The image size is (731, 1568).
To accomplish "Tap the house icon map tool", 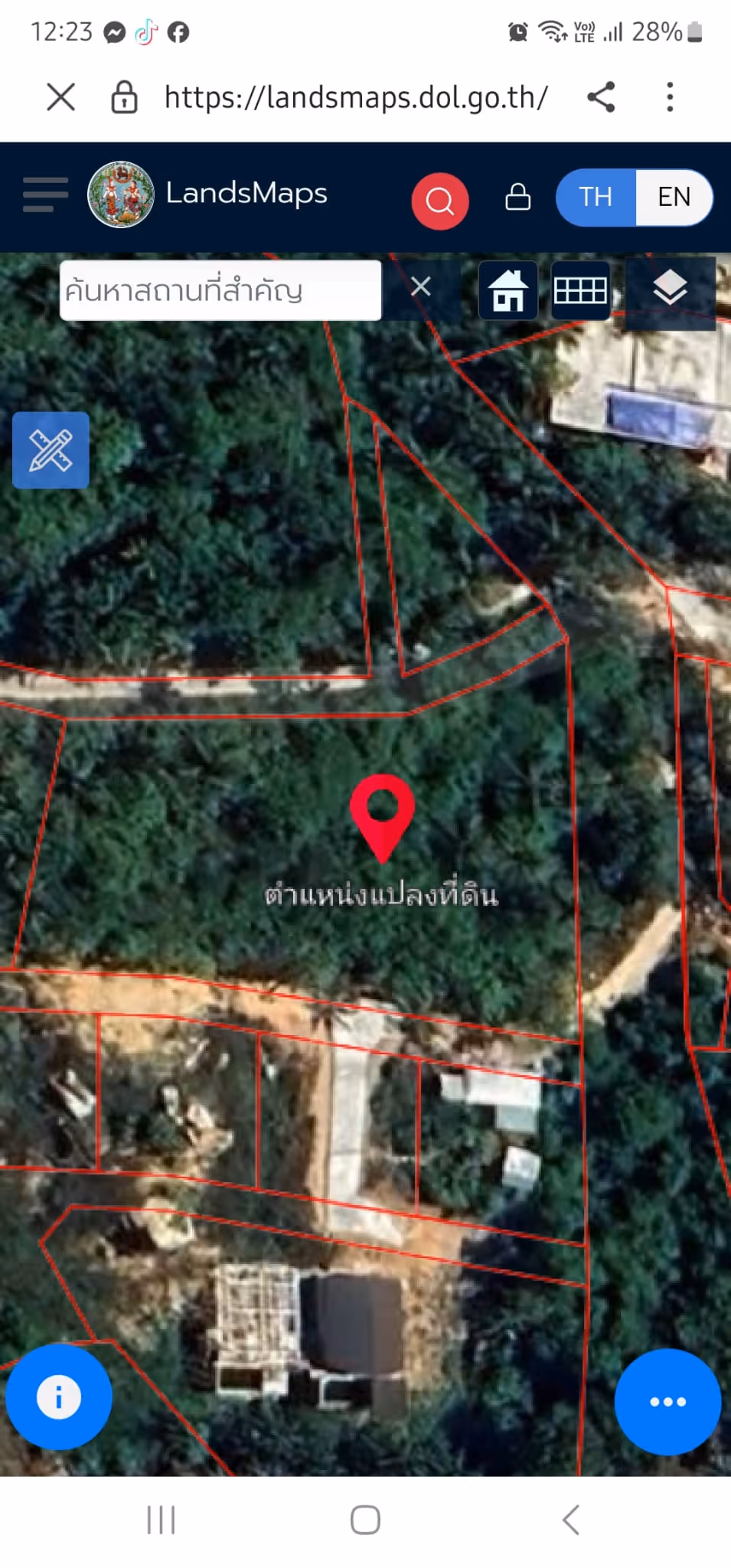I will (508, 290).
